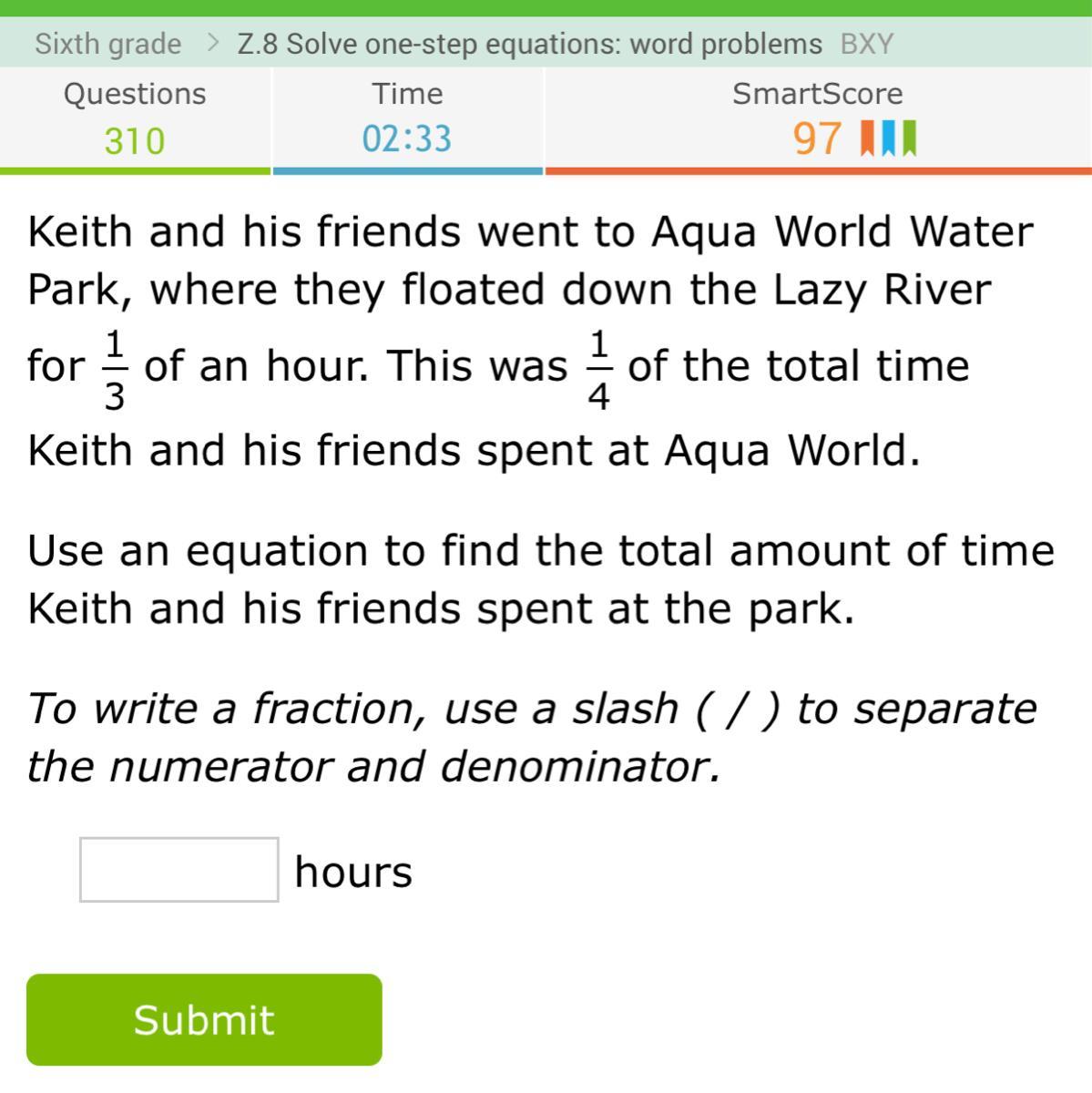
Task: Submit the answer
Action: coord(204,1019)
